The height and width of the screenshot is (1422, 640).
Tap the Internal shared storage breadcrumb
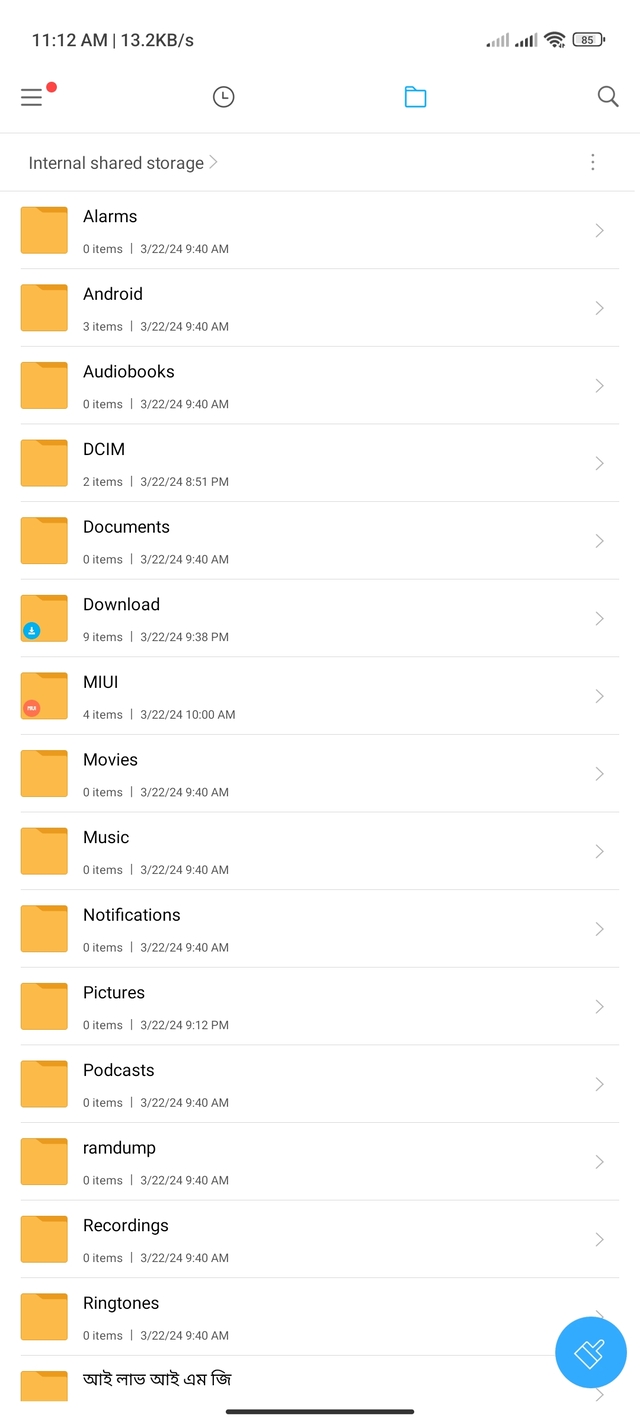tap(116, 163)
